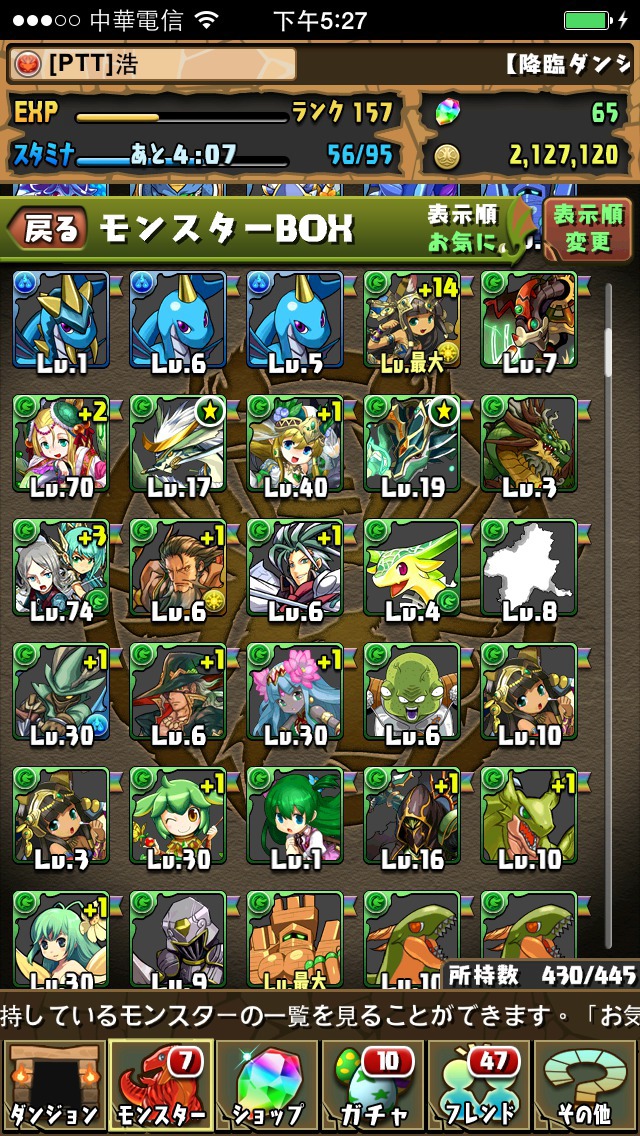640x1136 pixels.
Task: Tap the 戻る back button
Action: (49, 228)
